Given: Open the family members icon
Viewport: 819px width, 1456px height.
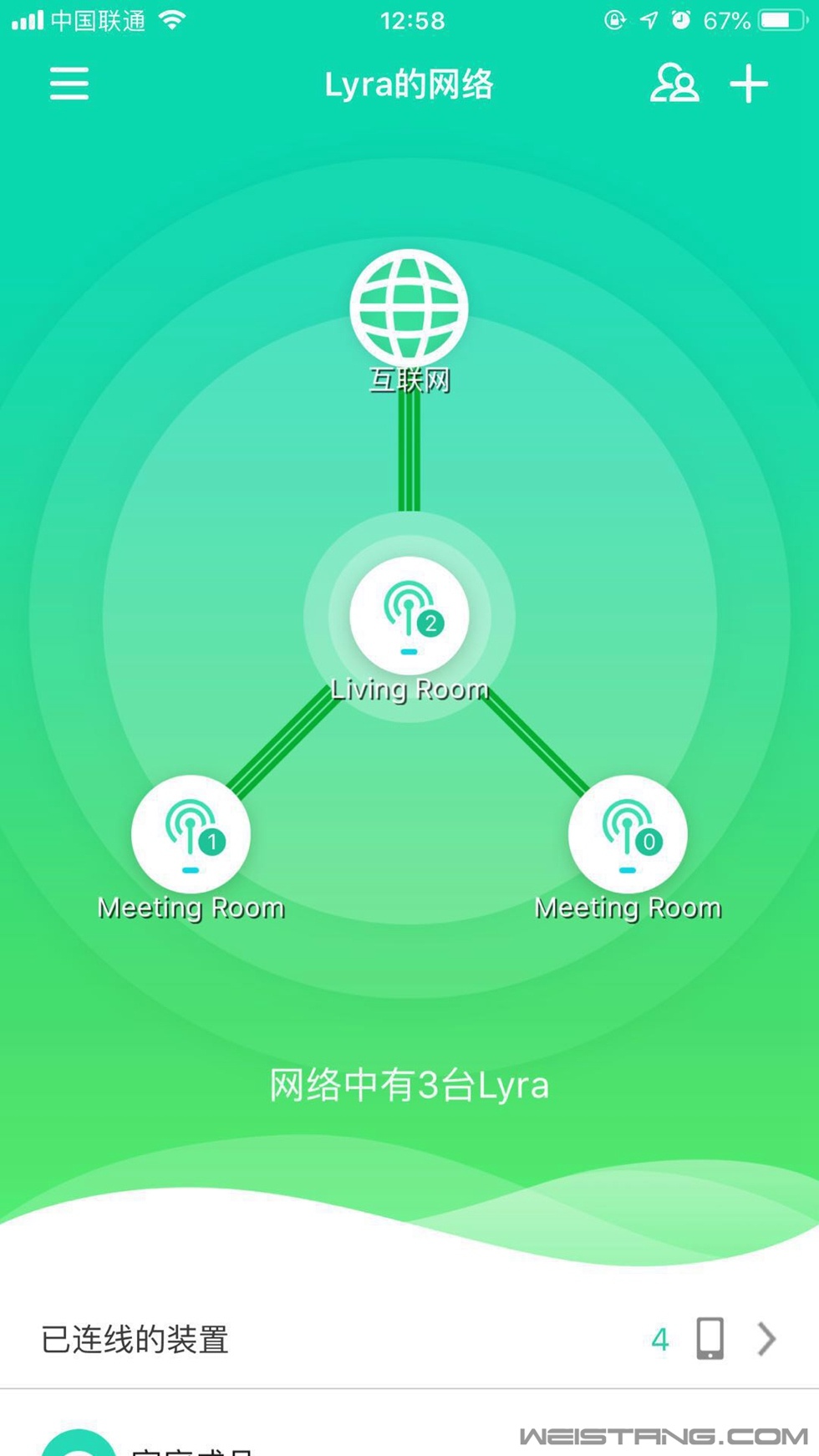Looking at the screenshot, I should pos(674,84).
